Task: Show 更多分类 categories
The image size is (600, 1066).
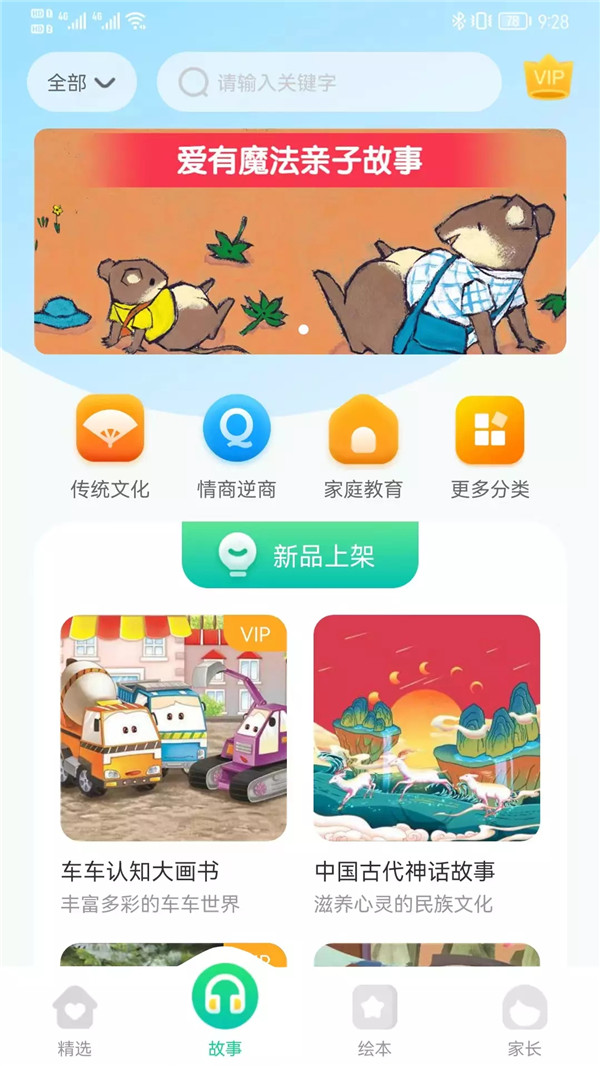Action: point(490,447)
